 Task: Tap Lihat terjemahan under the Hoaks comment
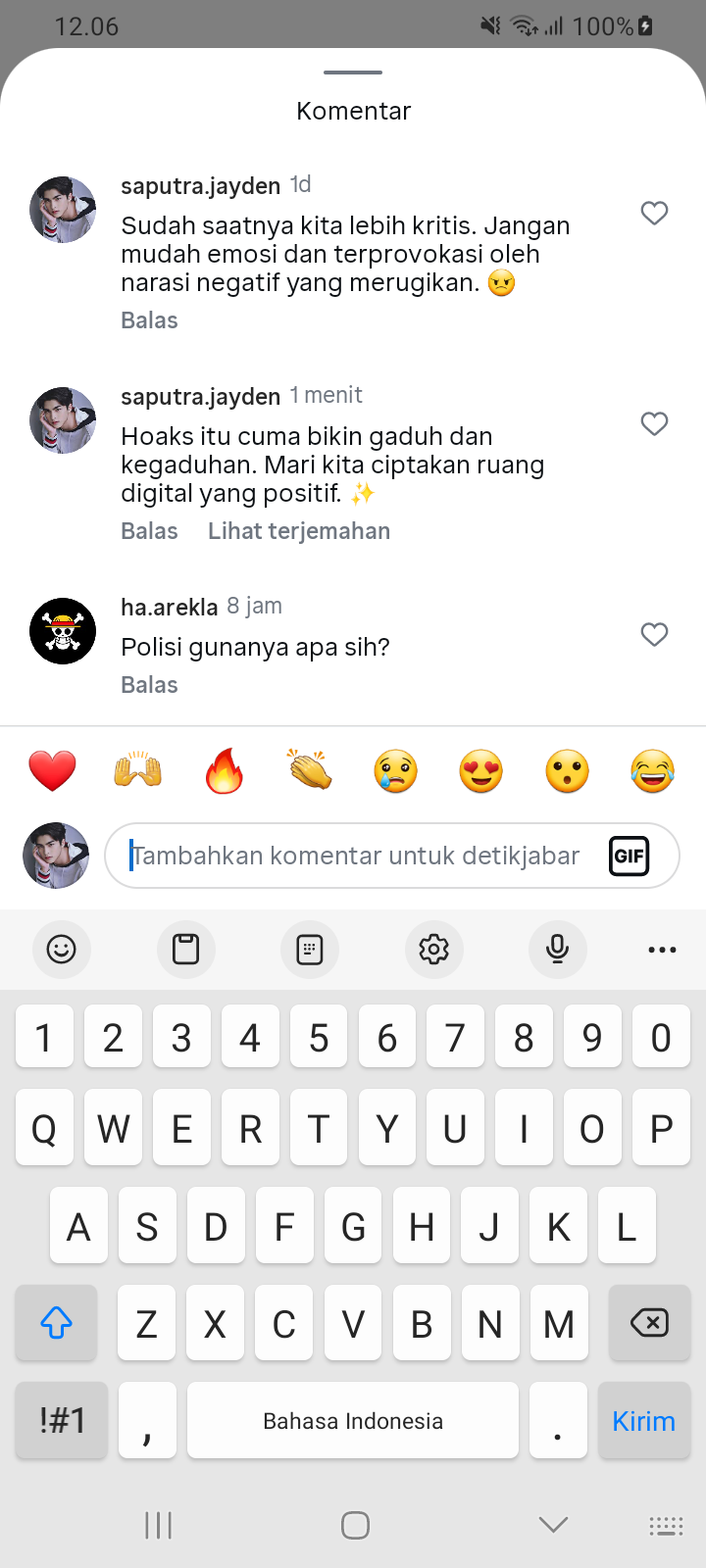(299, 531)
